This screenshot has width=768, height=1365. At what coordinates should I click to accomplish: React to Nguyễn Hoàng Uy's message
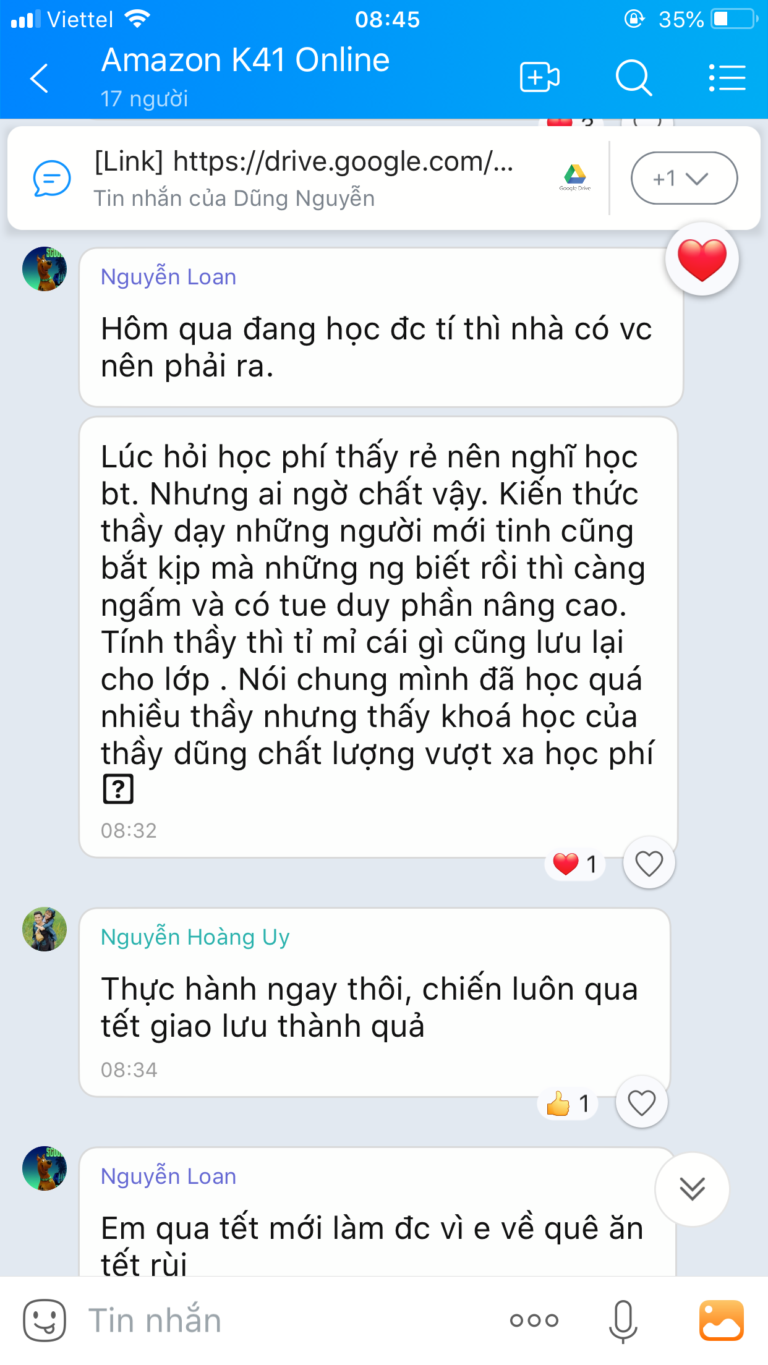pyautogui.click(x=641, y=1103)
